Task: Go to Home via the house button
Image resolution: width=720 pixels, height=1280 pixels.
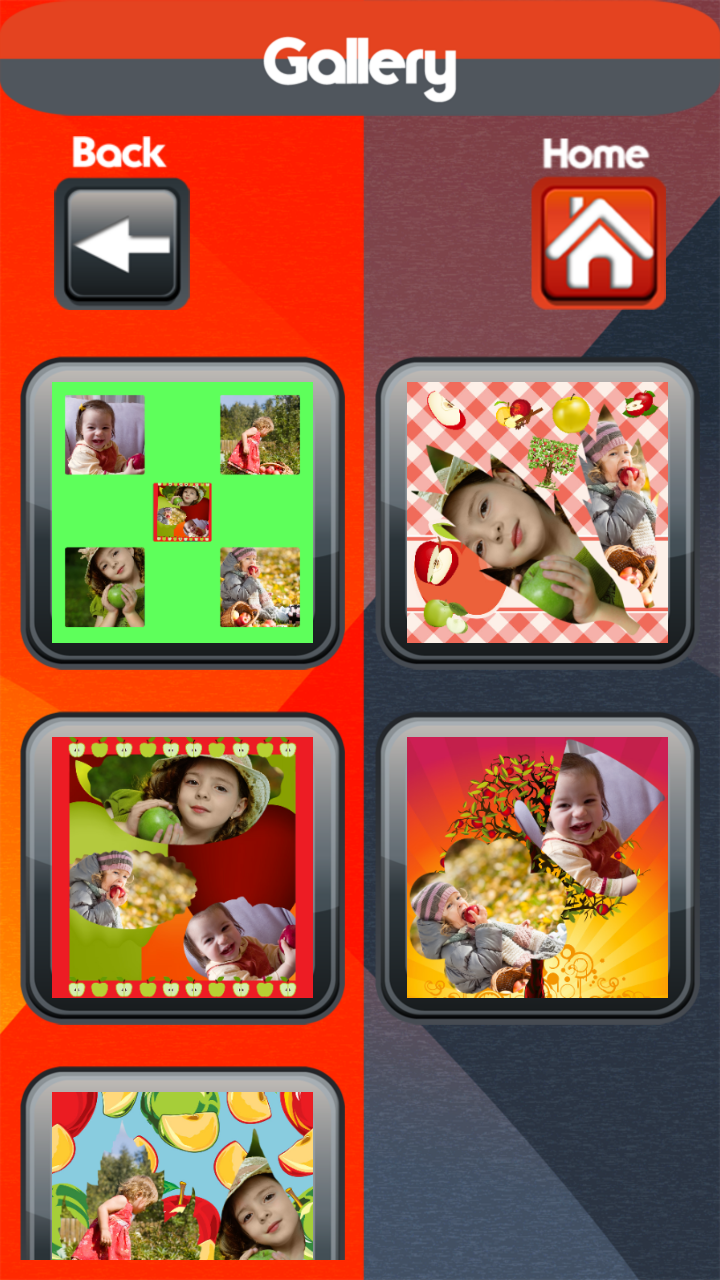Action: (x=598, y=243)
